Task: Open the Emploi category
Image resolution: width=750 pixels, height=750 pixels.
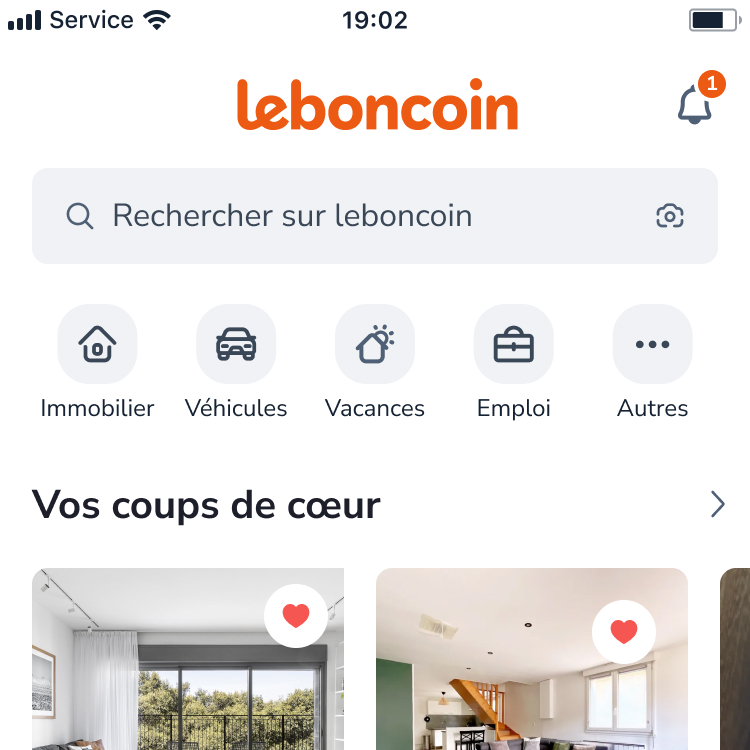Action: (x=513, y=345)
